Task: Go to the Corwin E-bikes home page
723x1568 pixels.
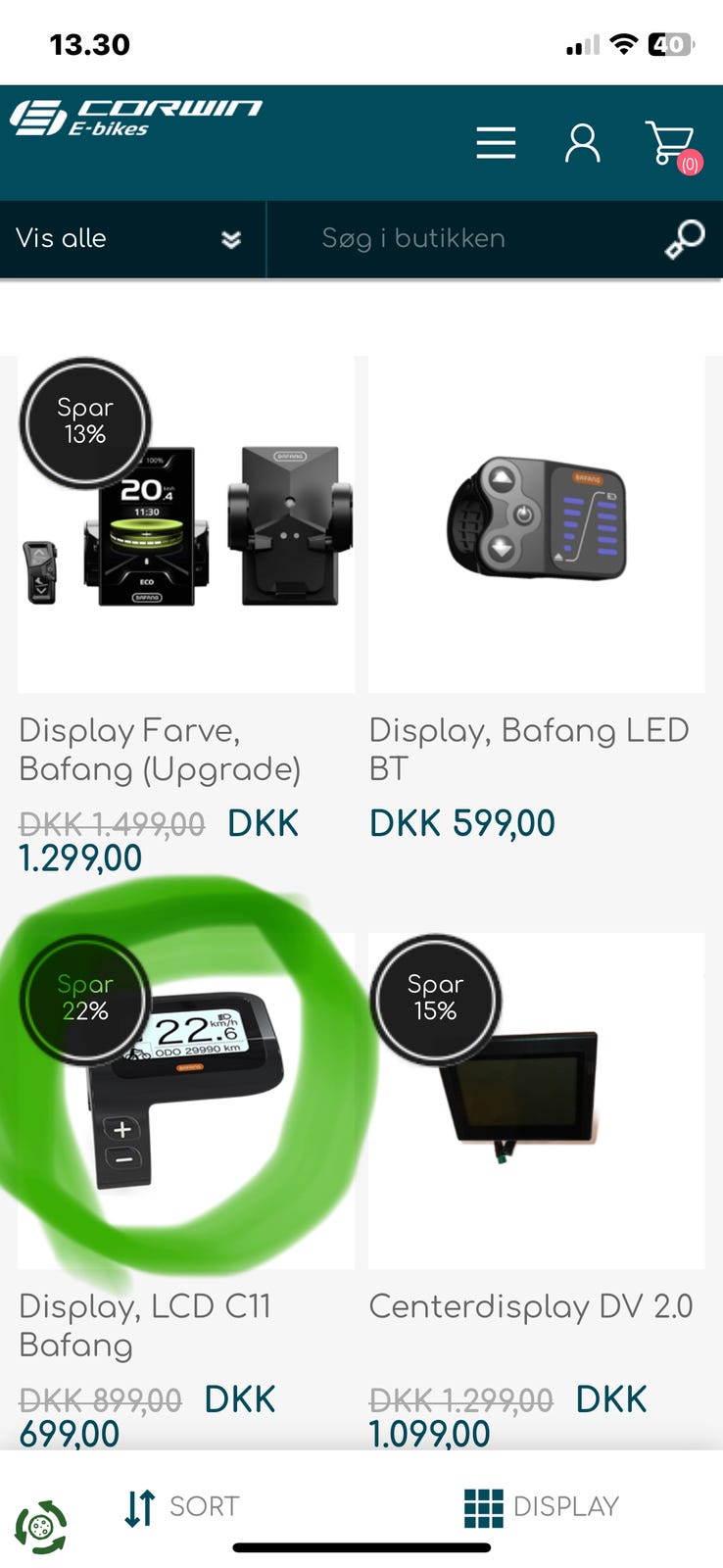Action: (x=135, y=117)
